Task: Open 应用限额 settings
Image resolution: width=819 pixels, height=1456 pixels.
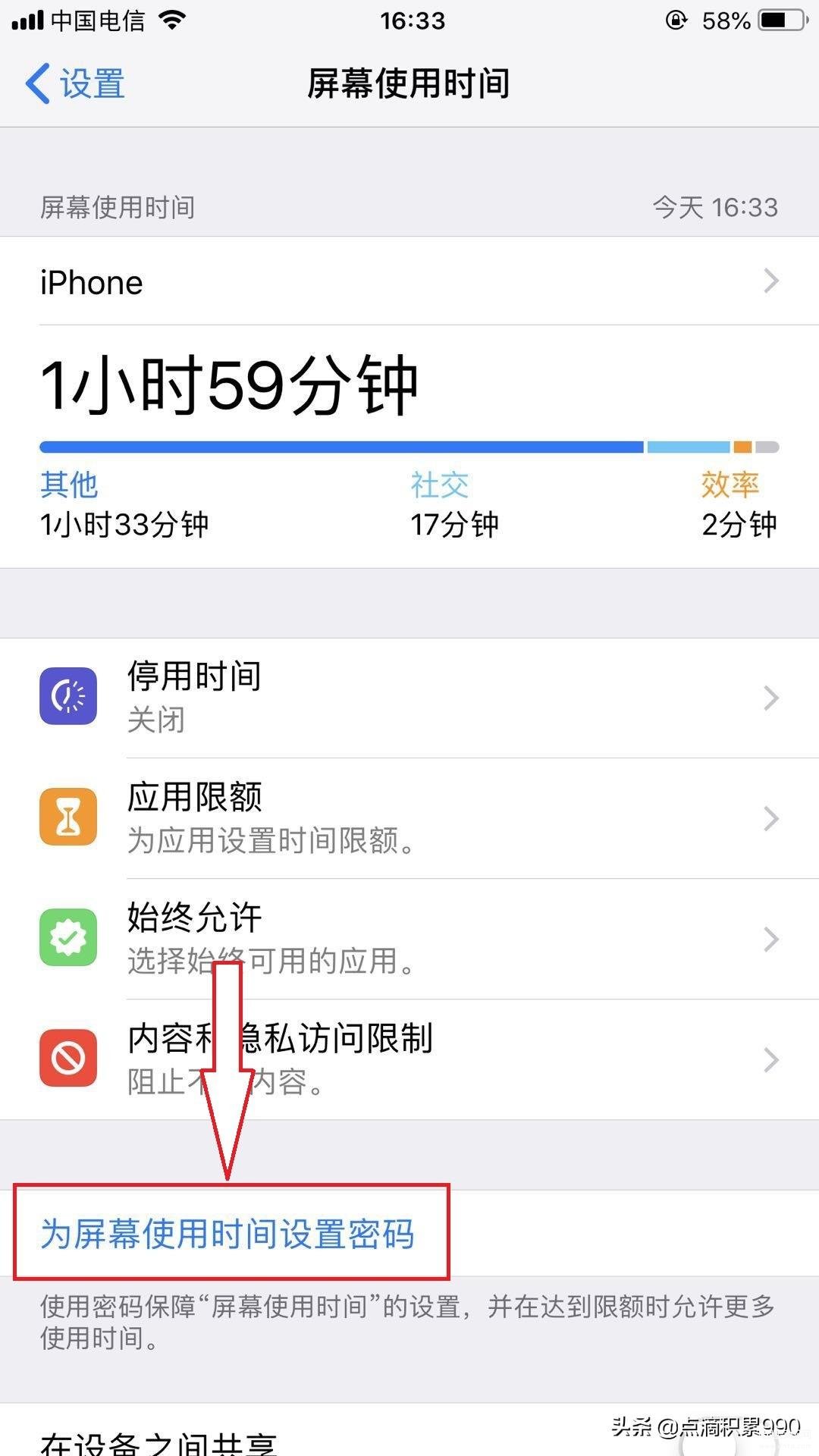Action: pos(409,818)
